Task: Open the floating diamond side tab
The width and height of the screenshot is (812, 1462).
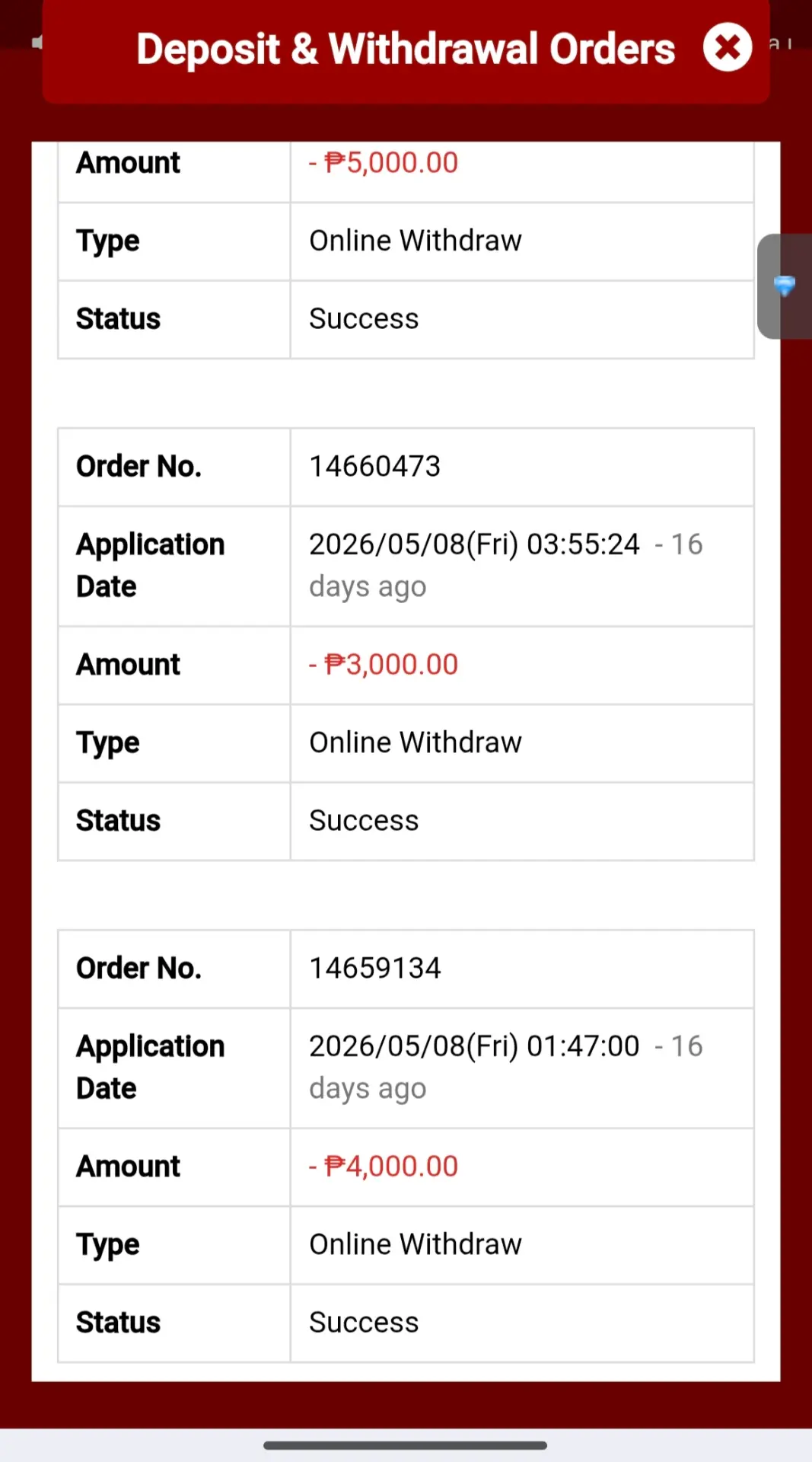Action: pos(785,286)
